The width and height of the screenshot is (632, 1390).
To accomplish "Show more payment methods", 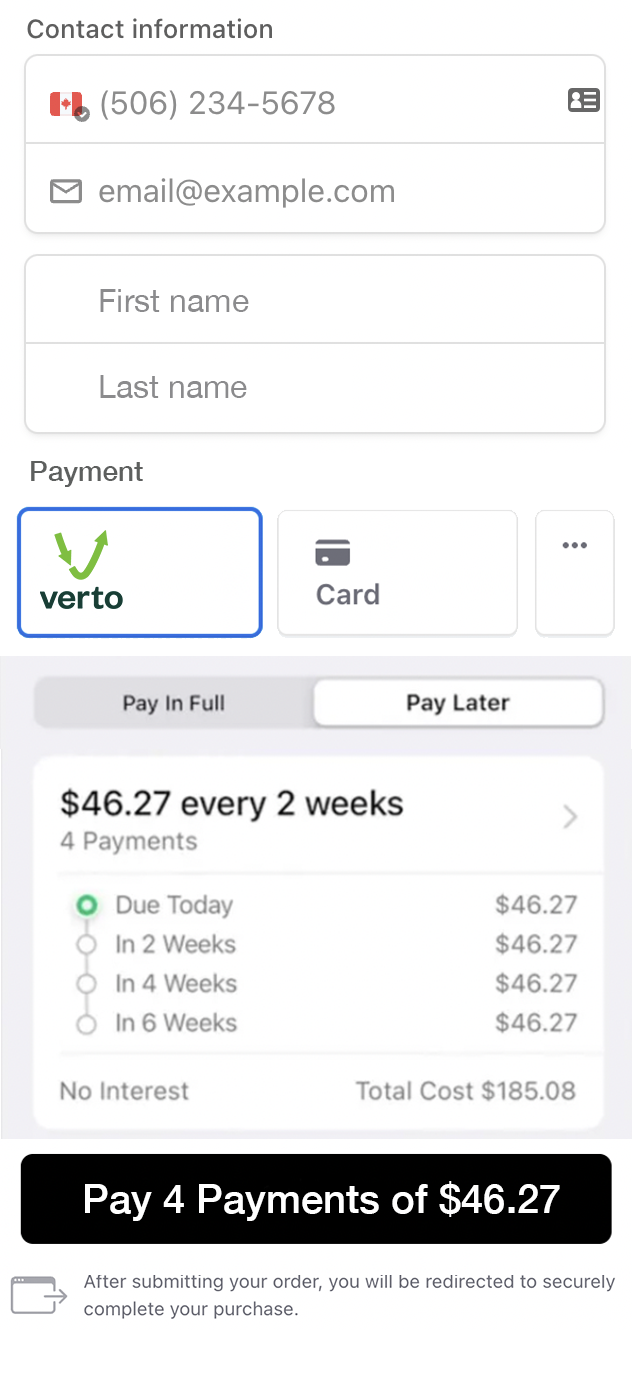I will click(574, 572).
